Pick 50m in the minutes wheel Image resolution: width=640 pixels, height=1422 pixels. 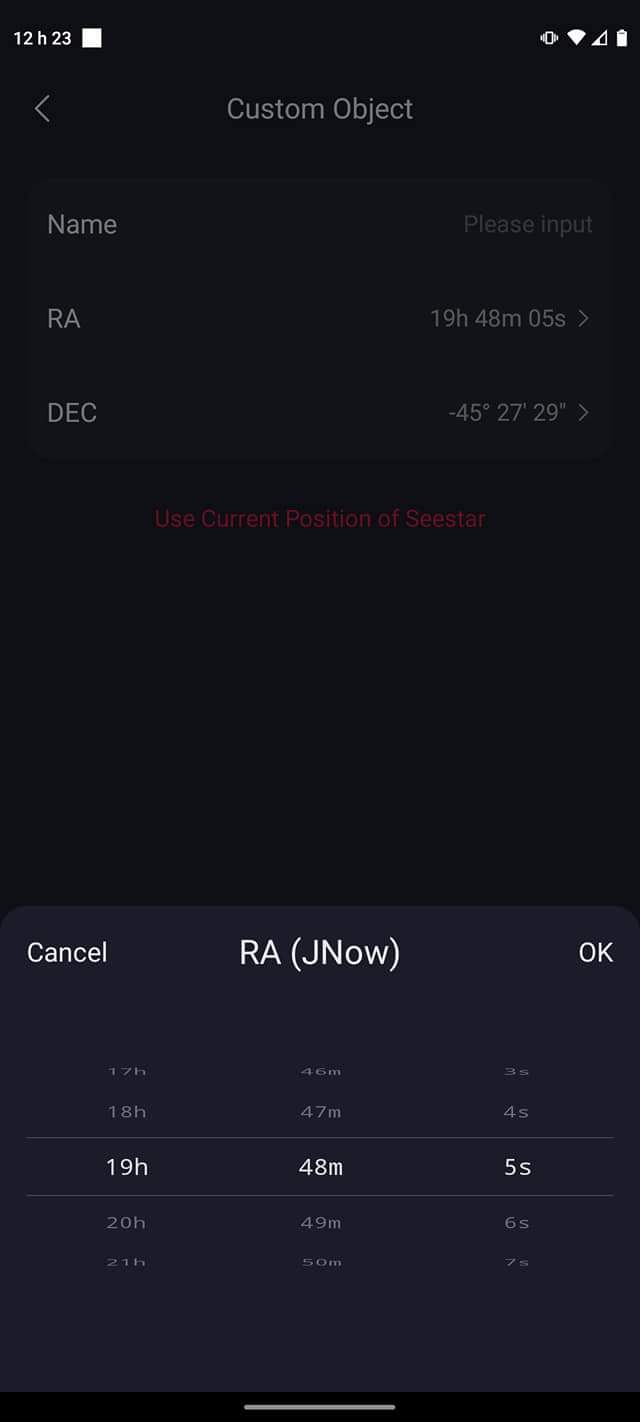[321, 1262]
